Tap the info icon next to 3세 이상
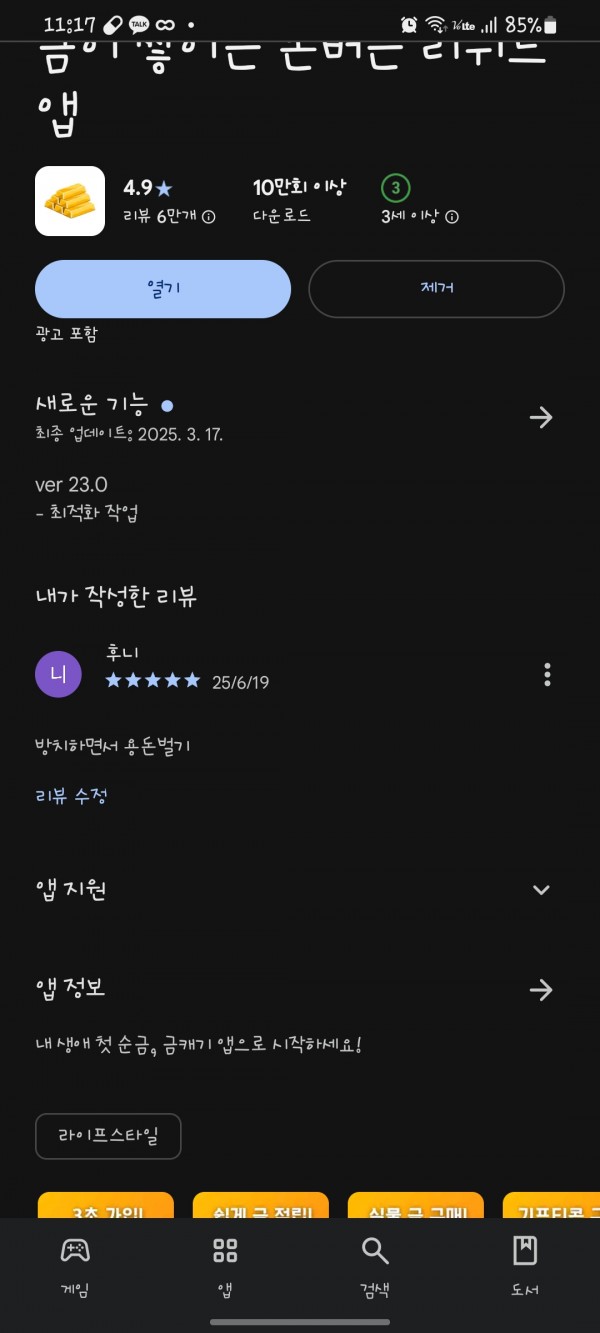The width and height of the screenshot is (600, 1333). point(452,217)
